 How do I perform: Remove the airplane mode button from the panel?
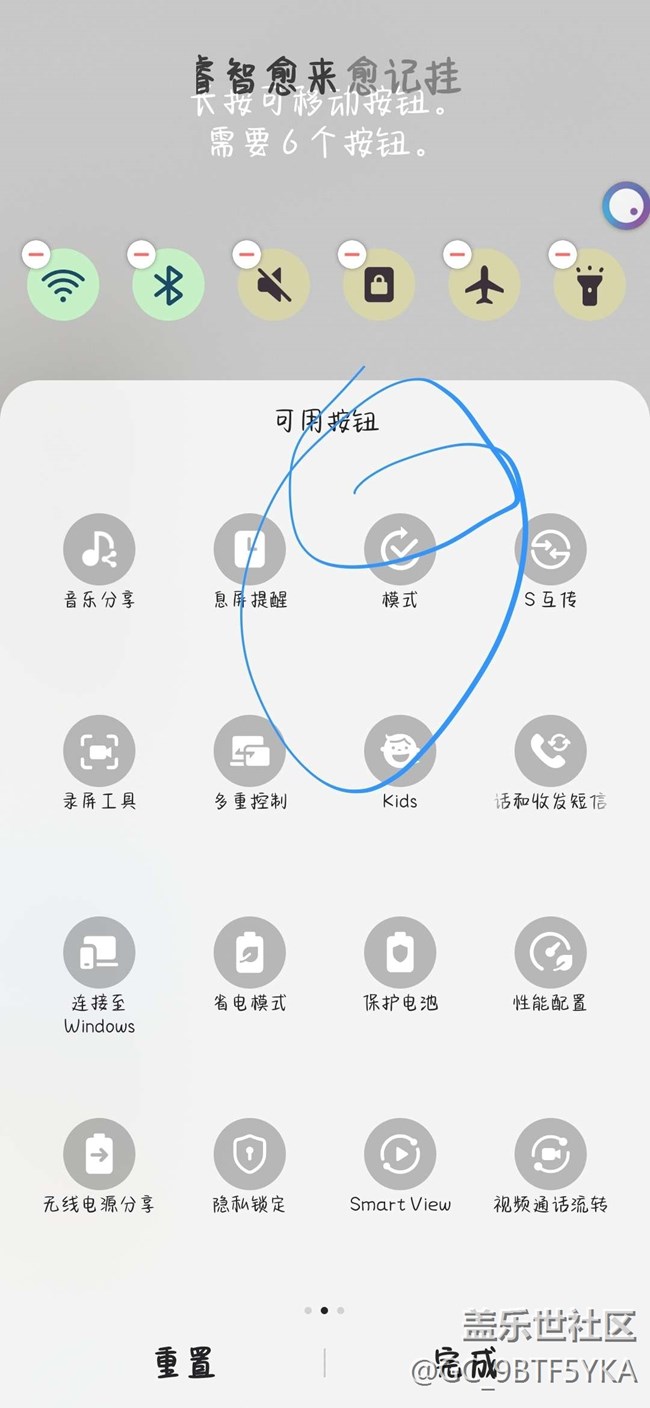[458, 255]
